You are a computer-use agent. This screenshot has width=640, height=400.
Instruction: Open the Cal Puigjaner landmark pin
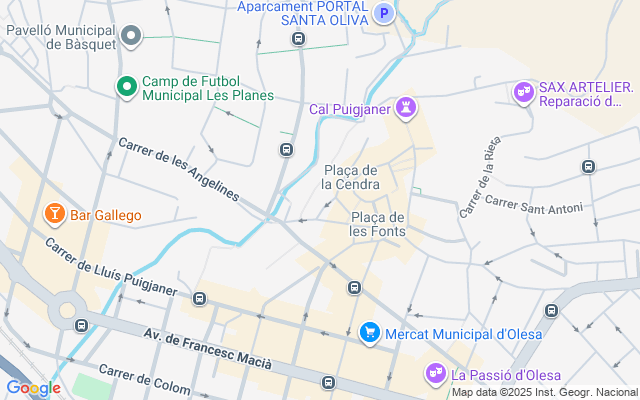(x=406, y=107)
